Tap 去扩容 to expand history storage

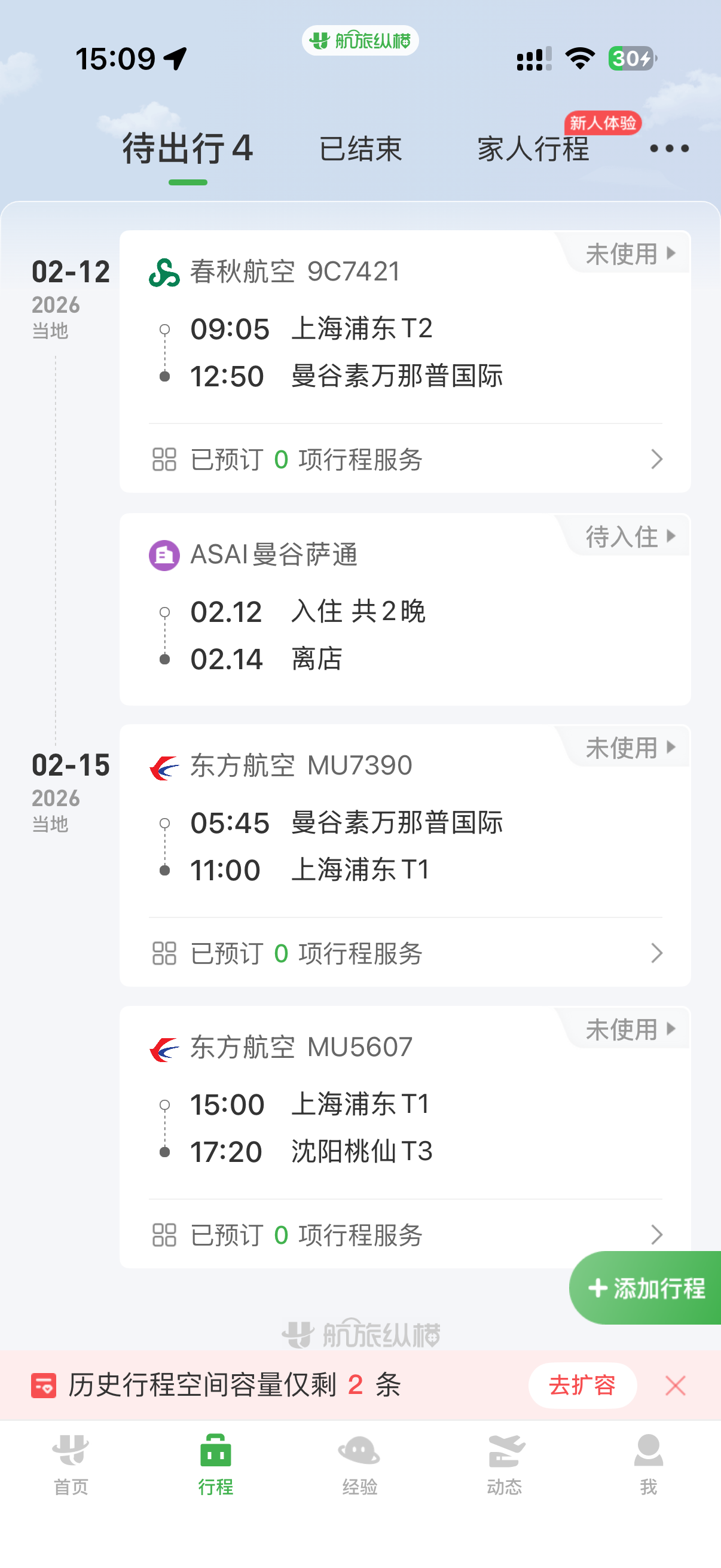point(582,1386)
